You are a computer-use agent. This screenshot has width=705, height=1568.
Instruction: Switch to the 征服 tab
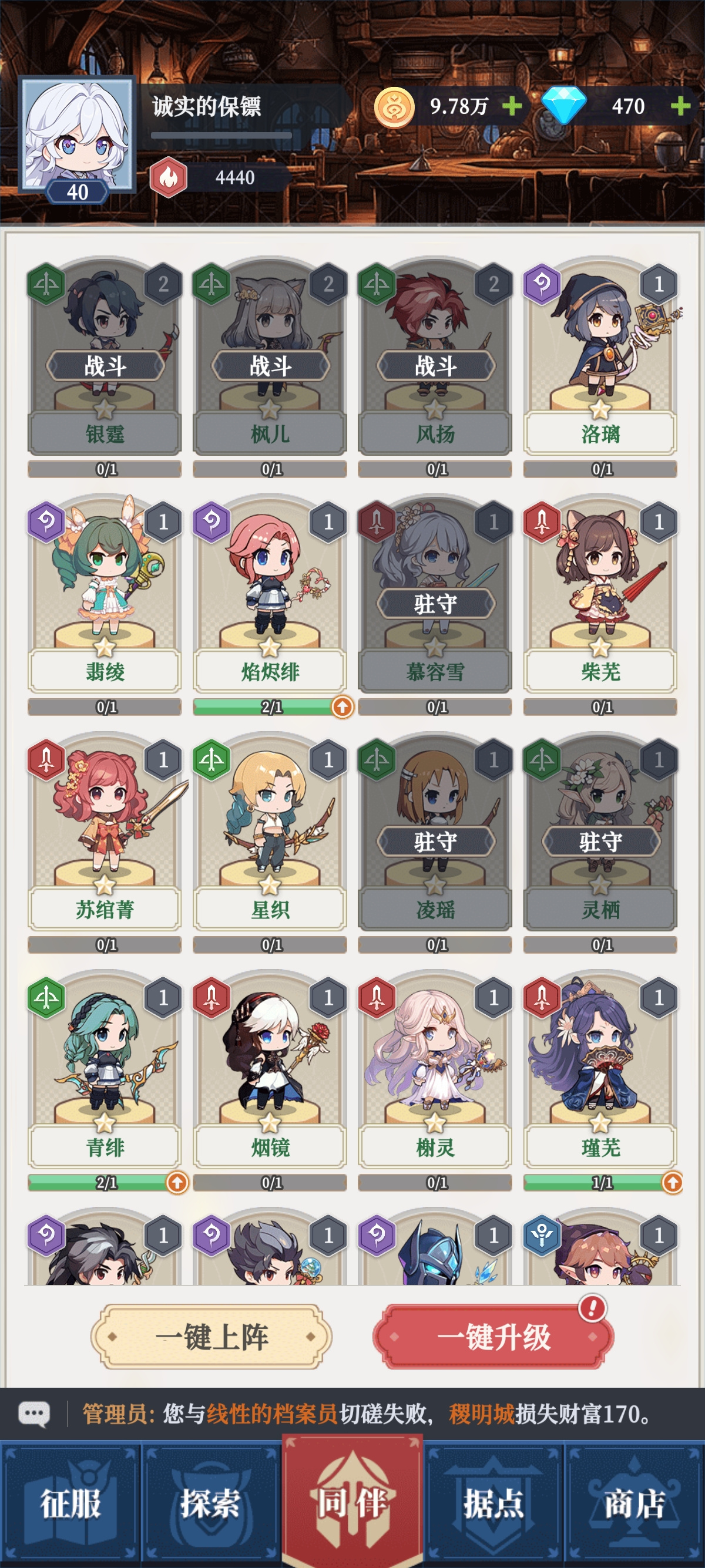coord(70,1503)
